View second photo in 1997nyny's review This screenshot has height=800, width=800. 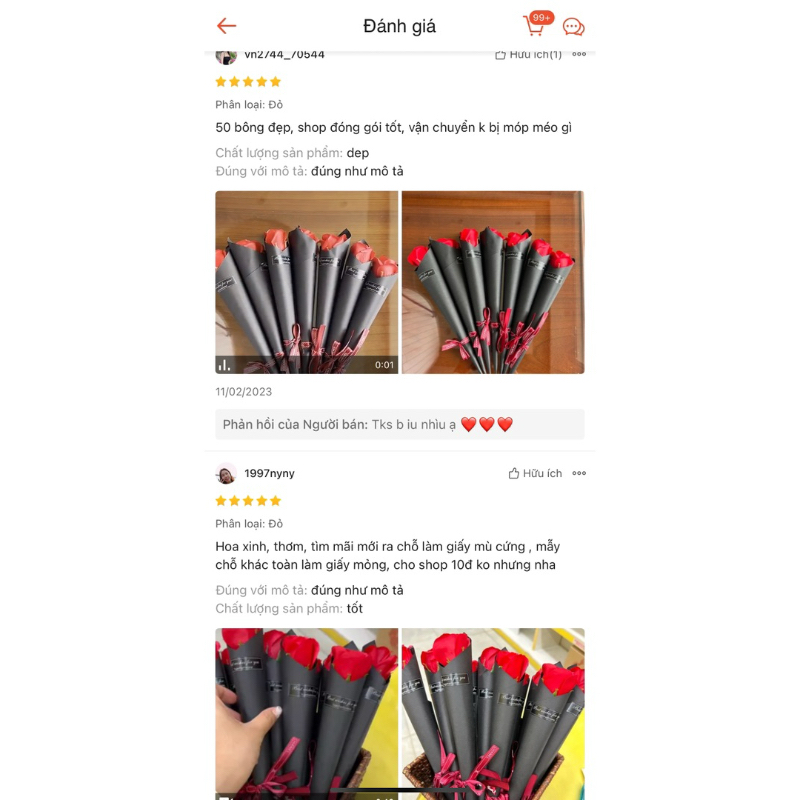point(493,712)
